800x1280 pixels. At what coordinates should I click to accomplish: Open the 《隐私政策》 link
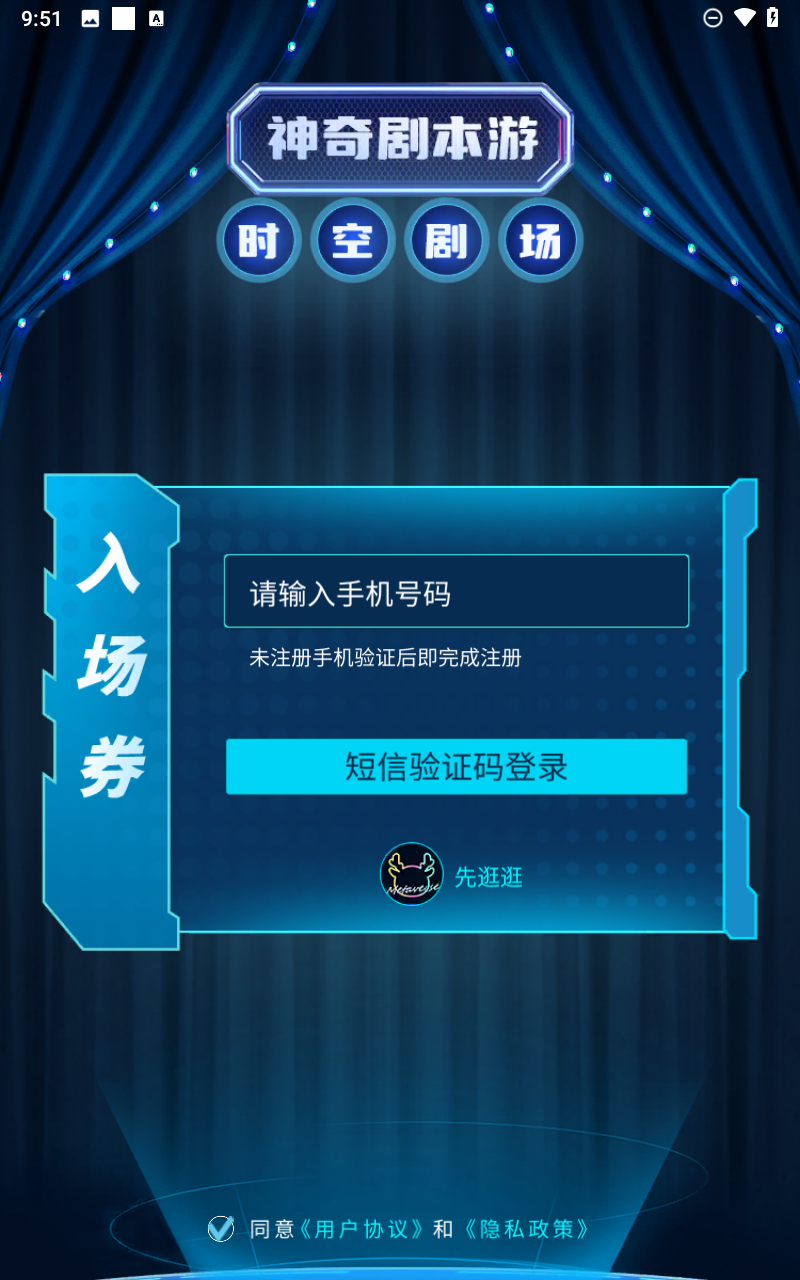tap(525, 1229)
